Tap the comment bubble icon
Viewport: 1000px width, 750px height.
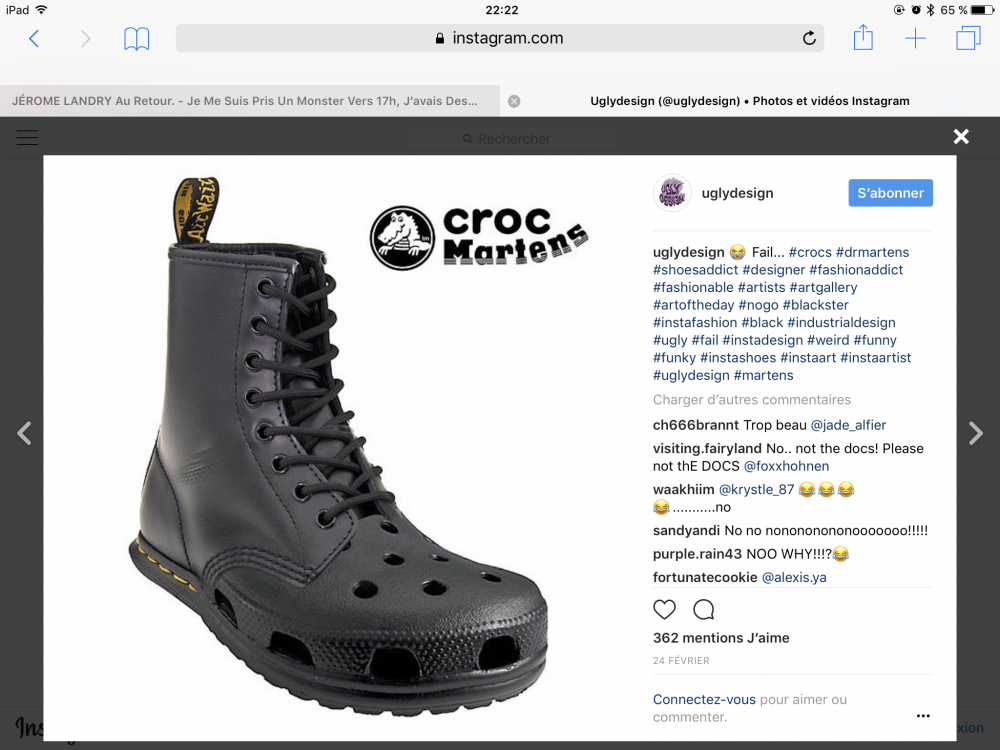pos(704,609)
